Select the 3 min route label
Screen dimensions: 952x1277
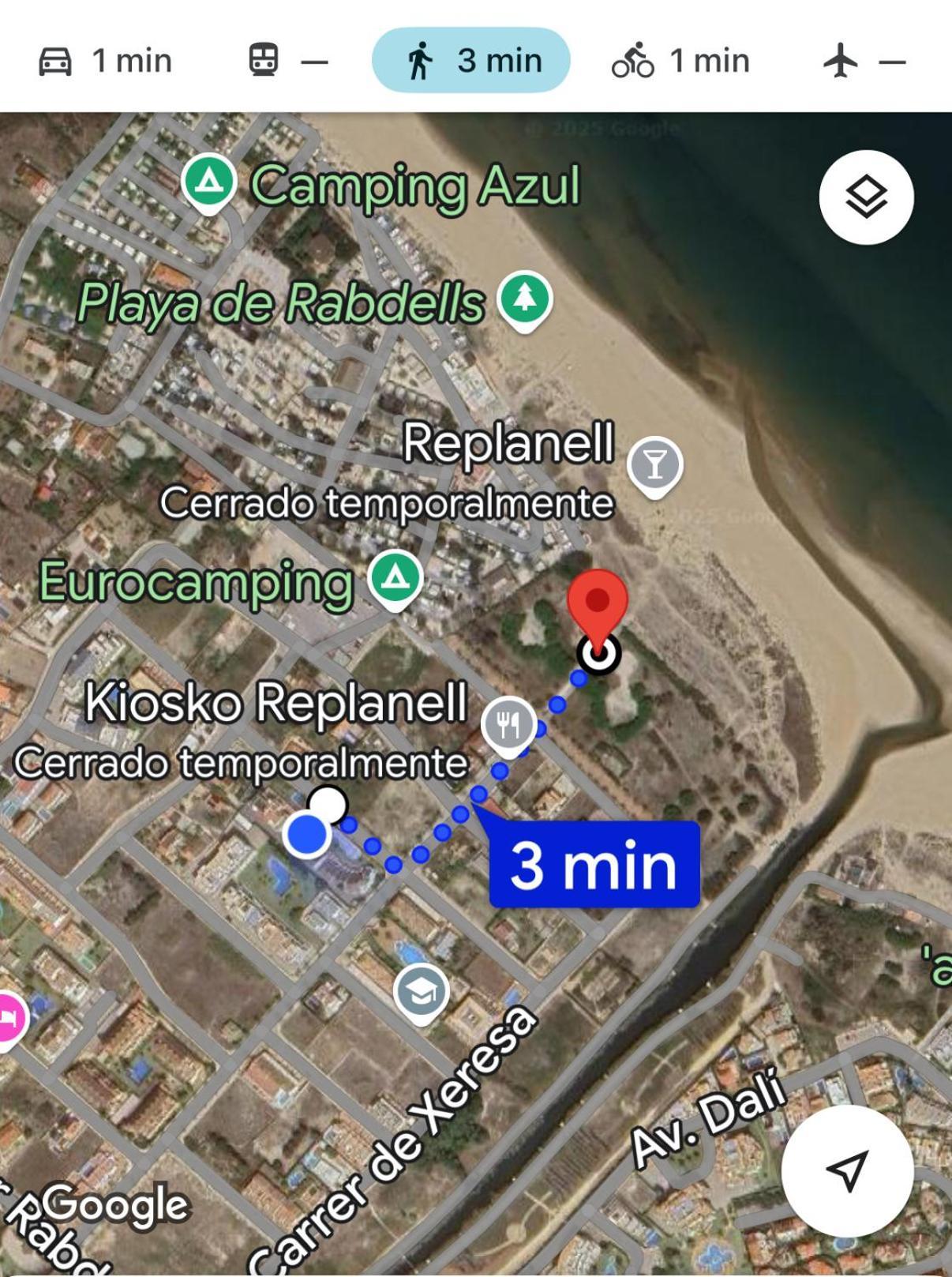coord(594,865)
